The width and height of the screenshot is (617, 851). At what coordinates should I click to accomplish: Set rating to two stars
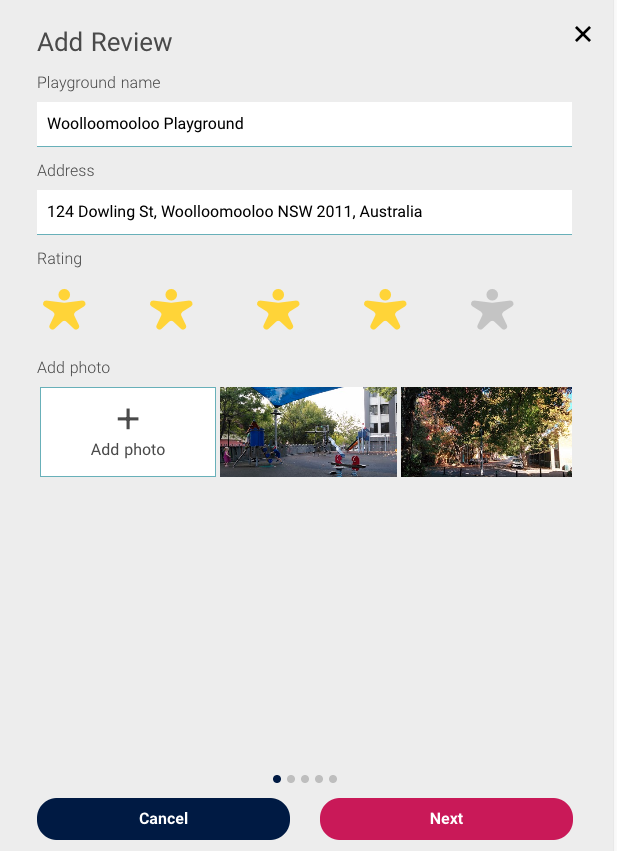click(x=171, y=310)
